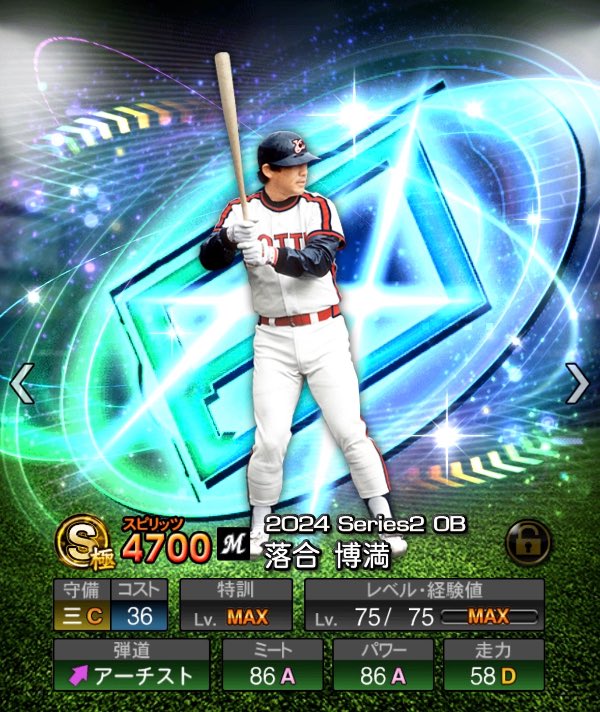
Task: Toggle the lock on 落合 博満's card
Action: coord(526,541)
